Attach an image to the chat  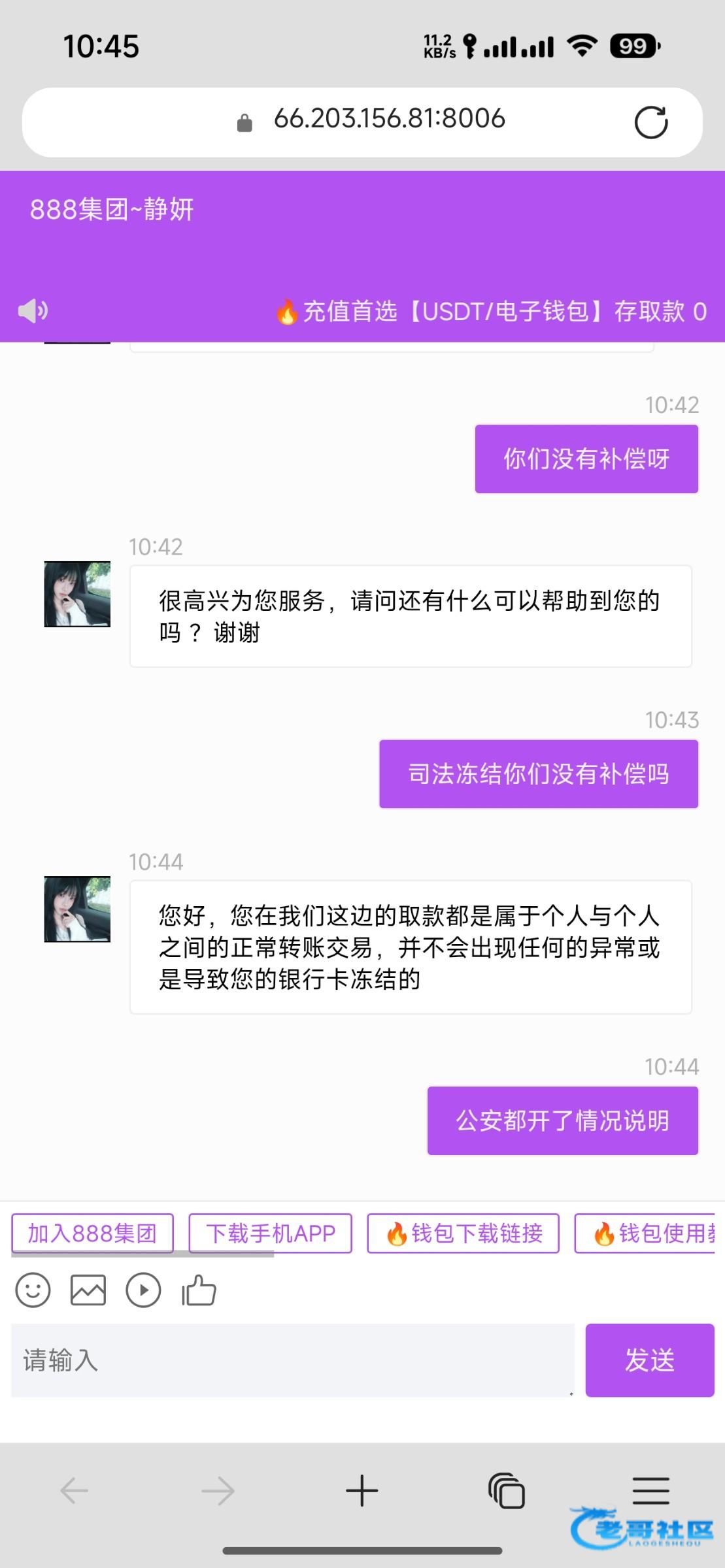(88, 1290)
